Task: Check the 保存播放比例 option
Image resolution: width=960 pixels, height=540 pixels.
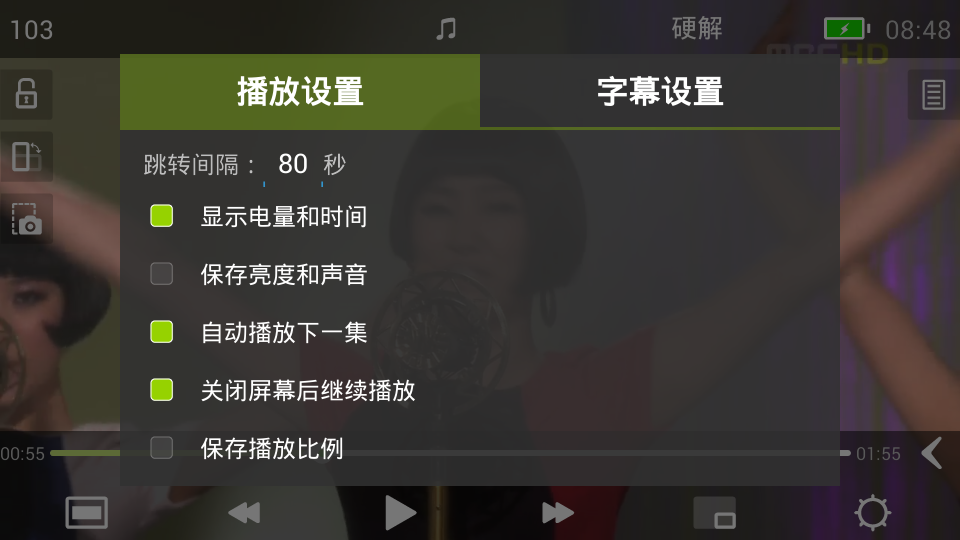Action: coord(162,447)
